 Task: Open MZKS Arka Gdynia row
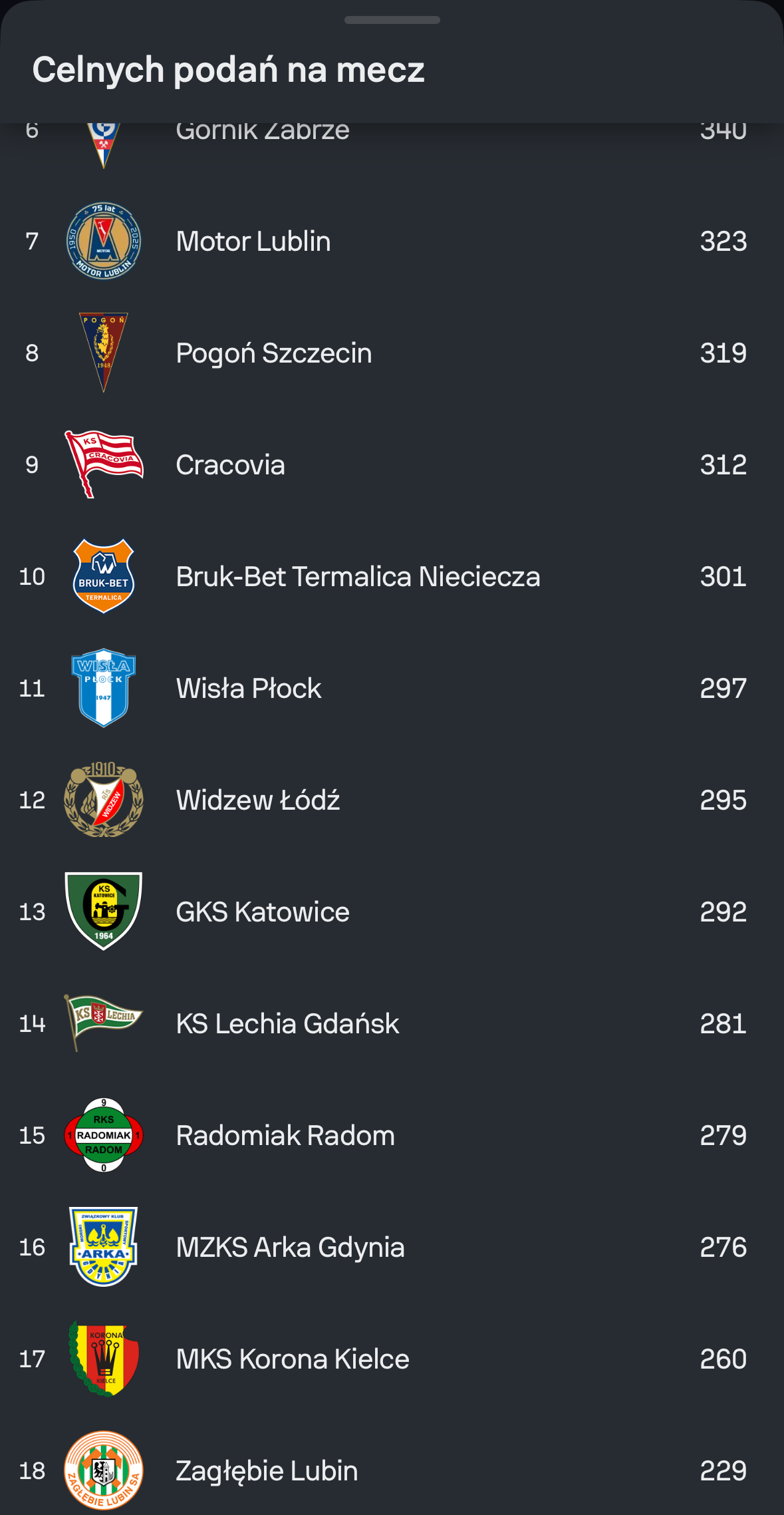(392, 1247)
